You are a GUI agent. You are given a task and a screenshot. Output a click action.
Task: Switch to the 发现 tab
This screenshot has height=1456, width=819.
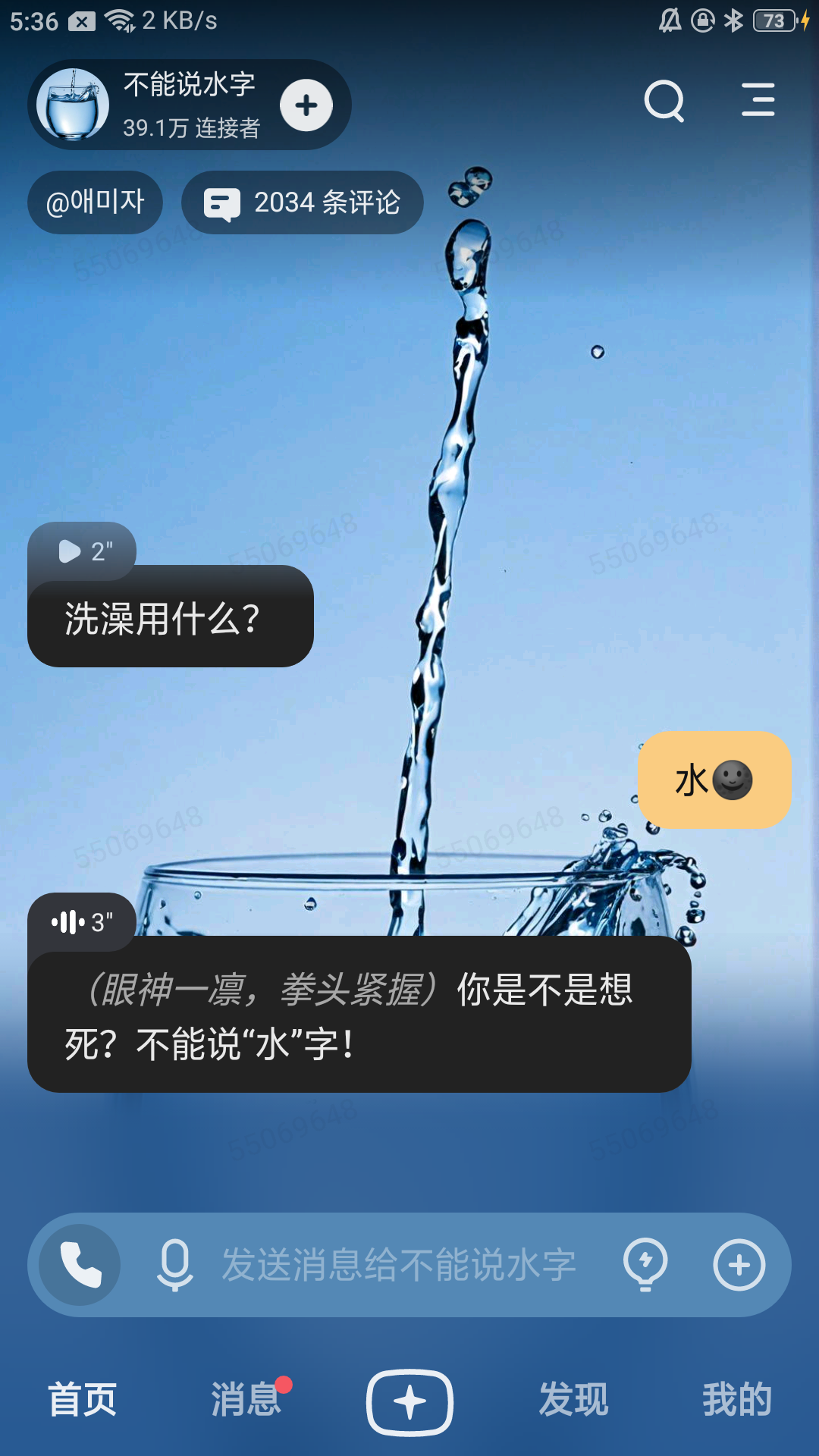click(x=573, y=1400)
